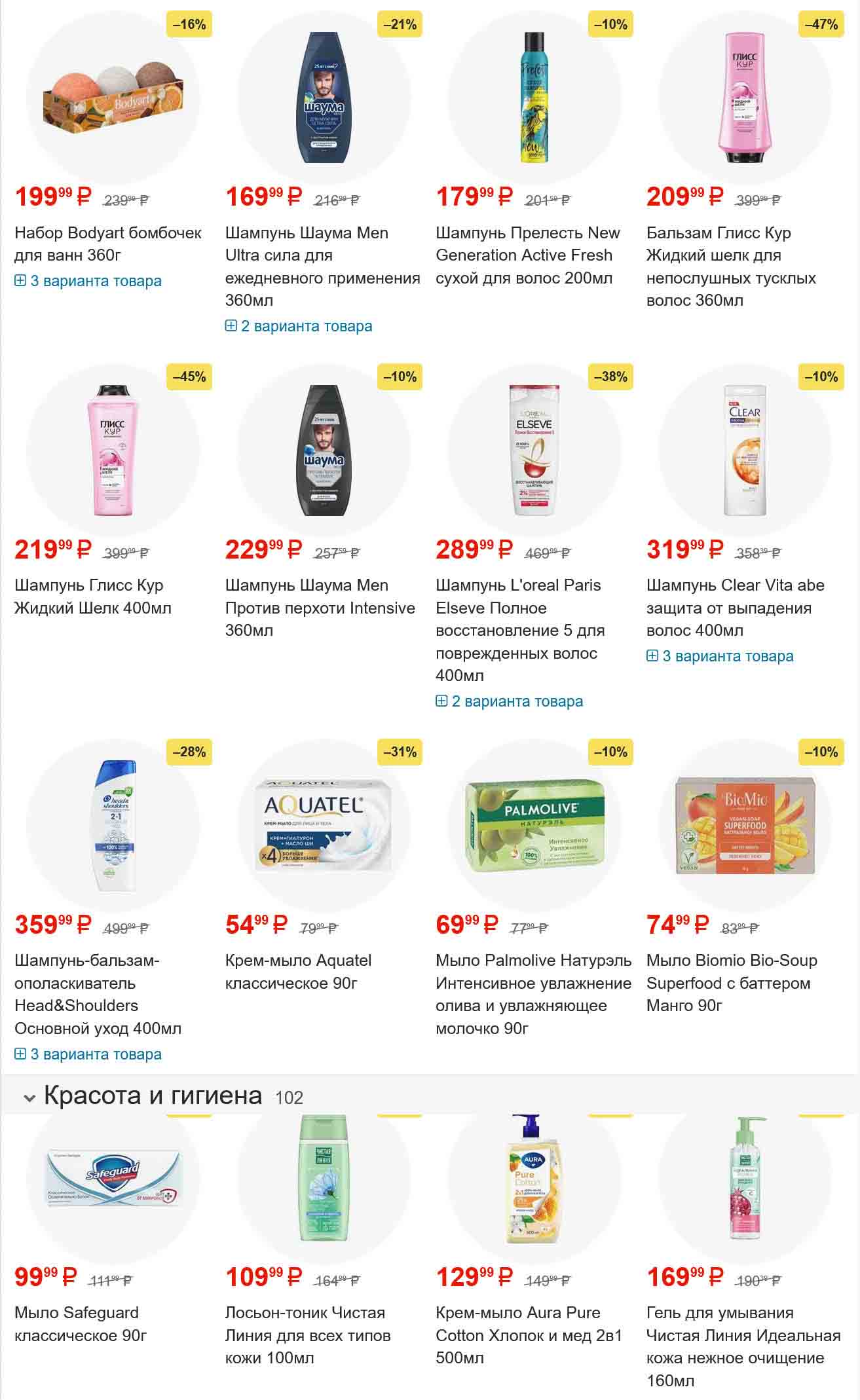Open Safeguard классическое soap 90г
This screenshot has height=1400, width=860.
coord(81,1323)
